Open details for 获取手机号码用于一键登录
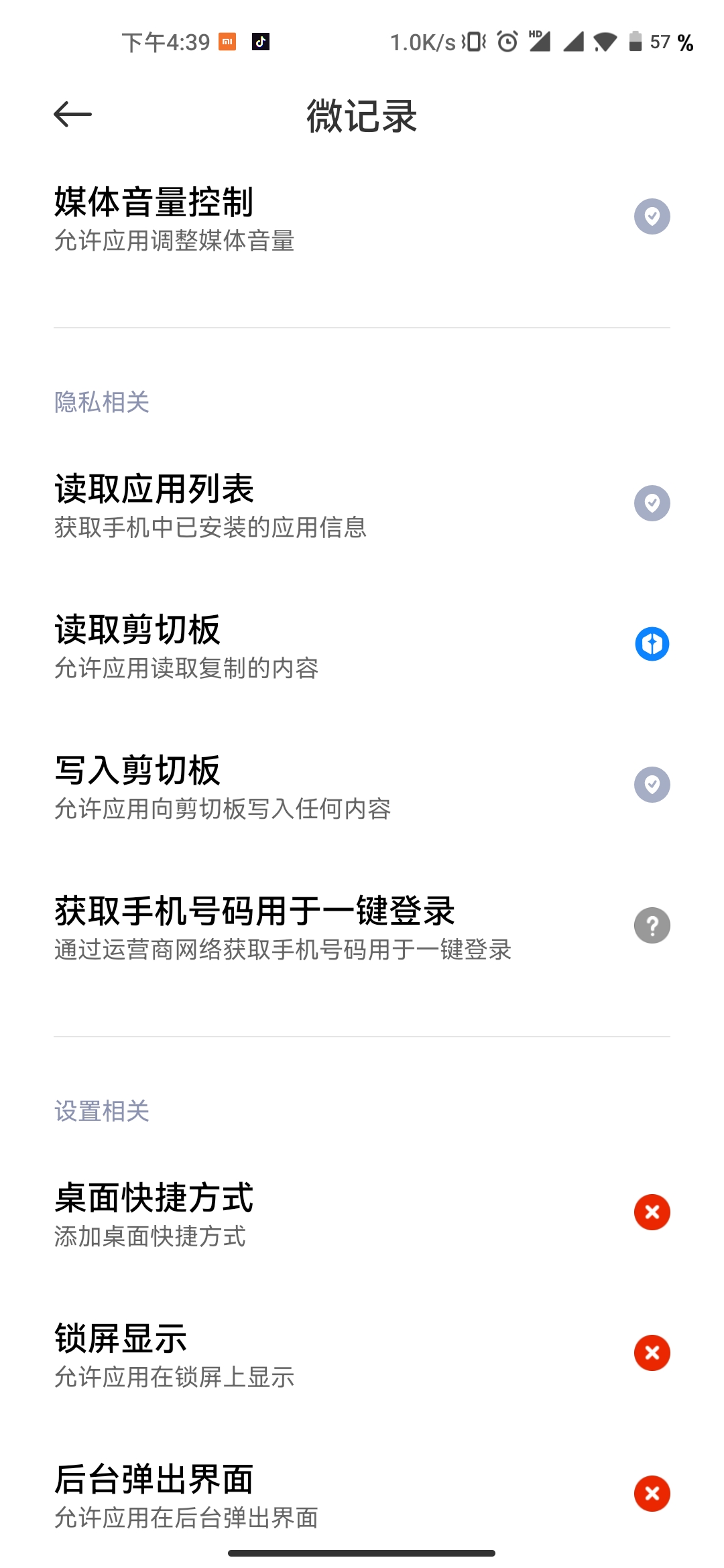The image size is (724, 1568). click(282, 928)
